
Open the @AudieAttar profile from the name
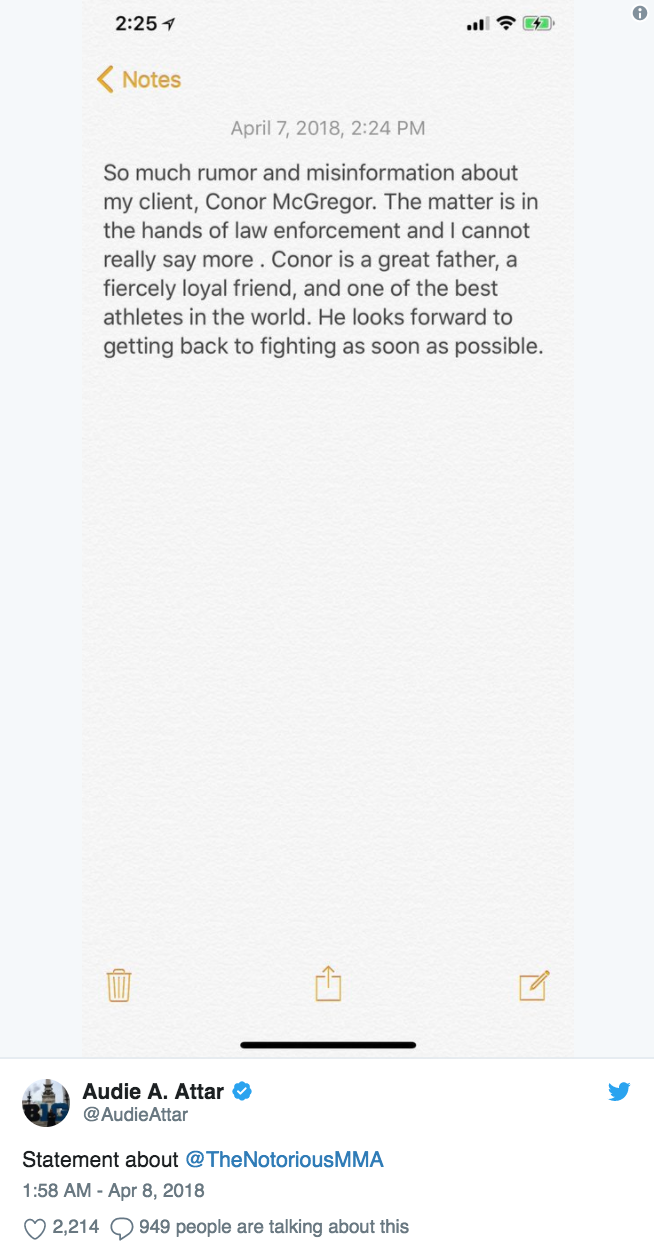[153, 1092]
